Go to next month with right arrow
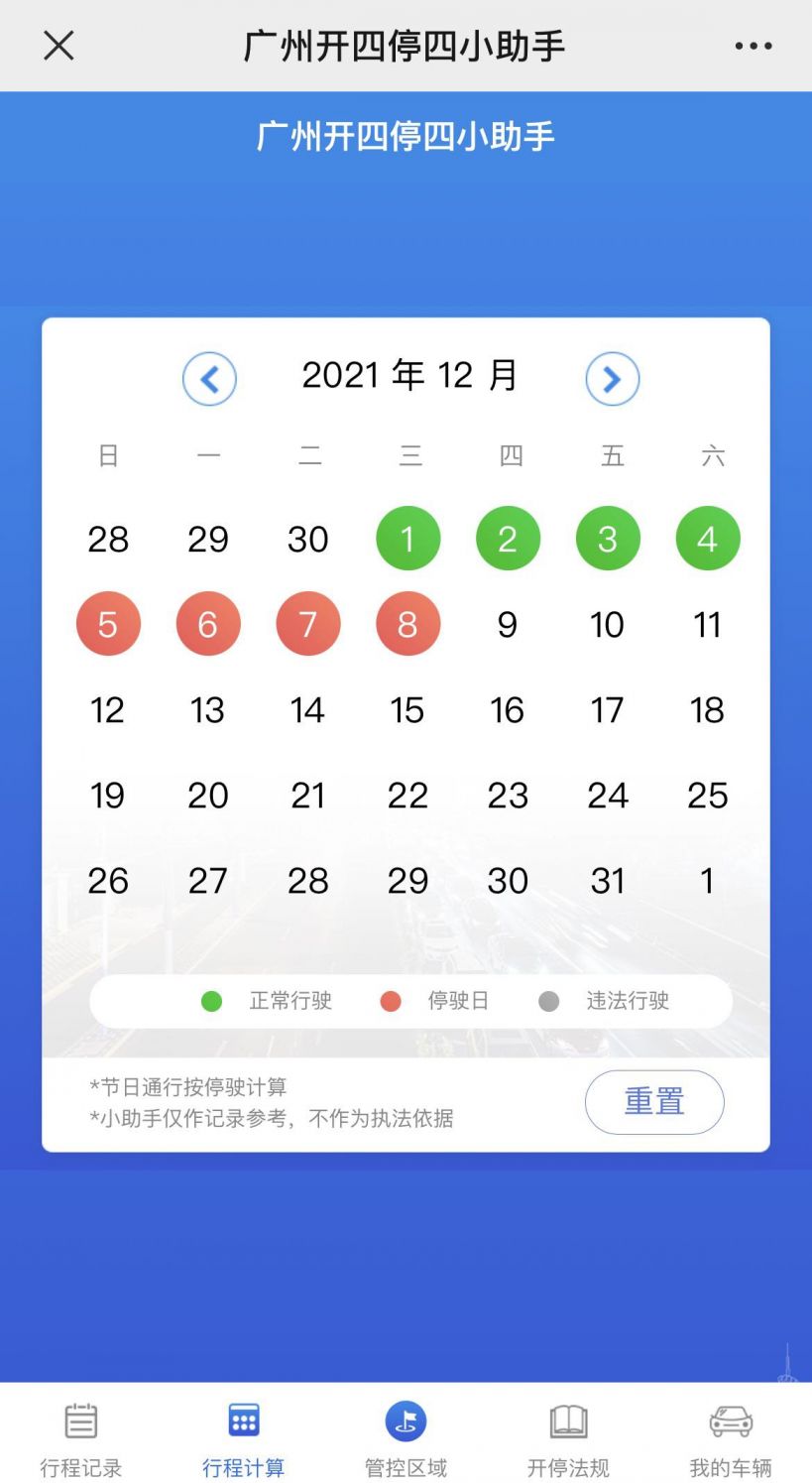The width and height of the screenshot is (812, 1483). click(612, 379)
